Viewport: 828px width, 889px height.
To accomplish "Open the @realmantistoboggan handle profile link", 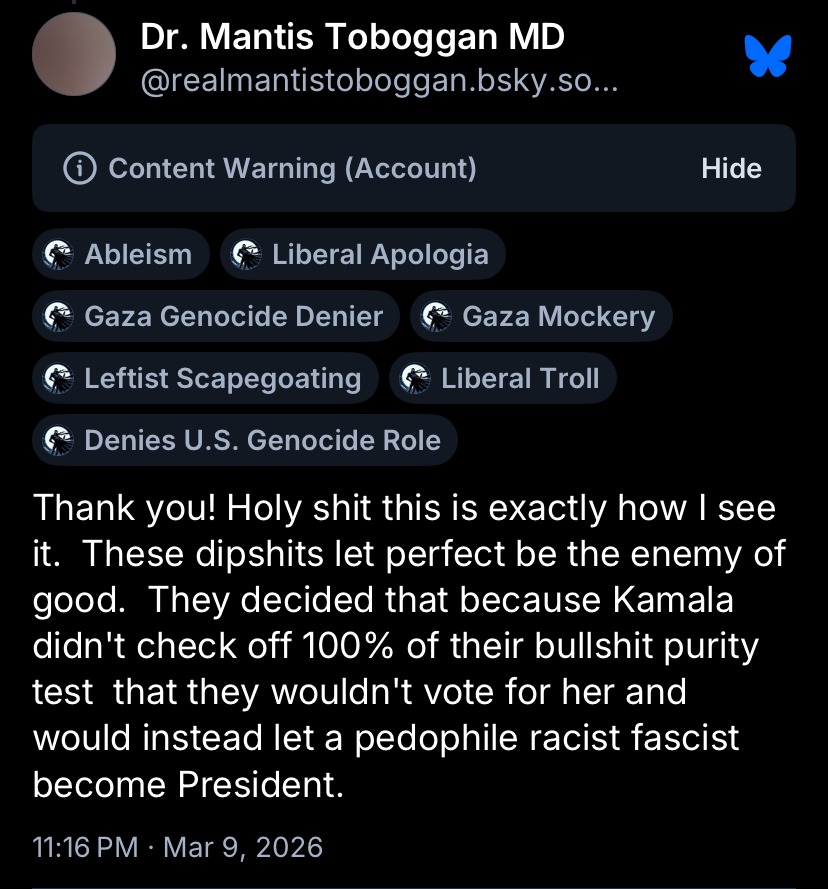I will [x=378, y=82].
